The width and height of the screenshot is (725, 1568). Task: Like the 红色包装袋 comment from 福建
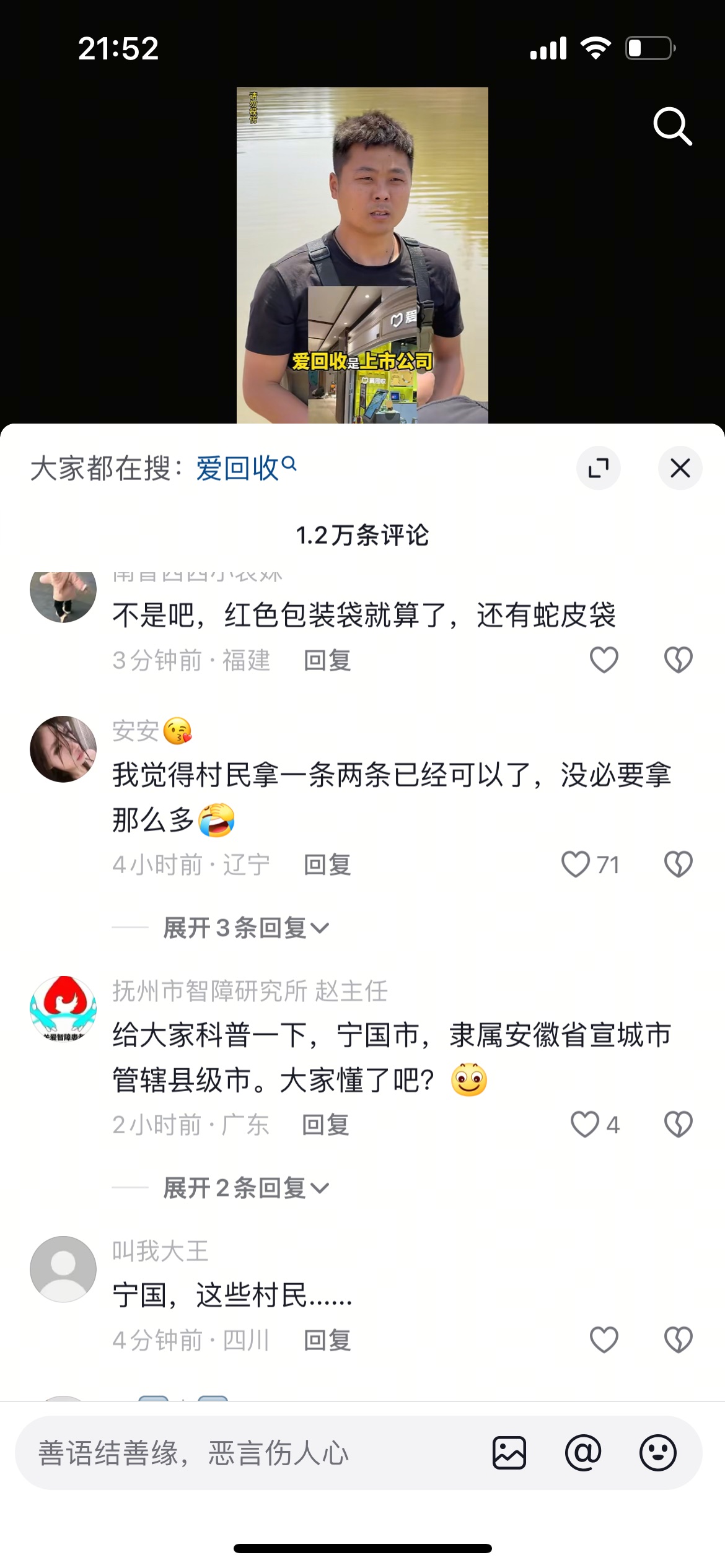[x=604, y=660]
